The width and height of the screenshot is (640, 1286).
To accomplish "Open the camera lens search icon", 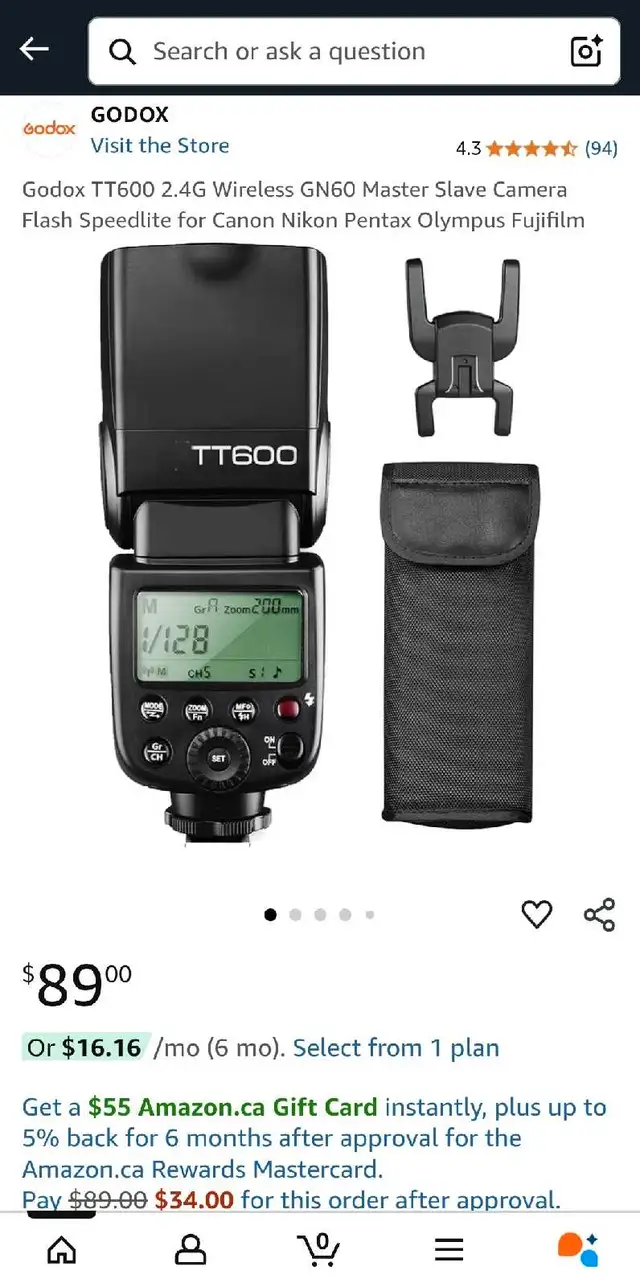I will 586,51.
